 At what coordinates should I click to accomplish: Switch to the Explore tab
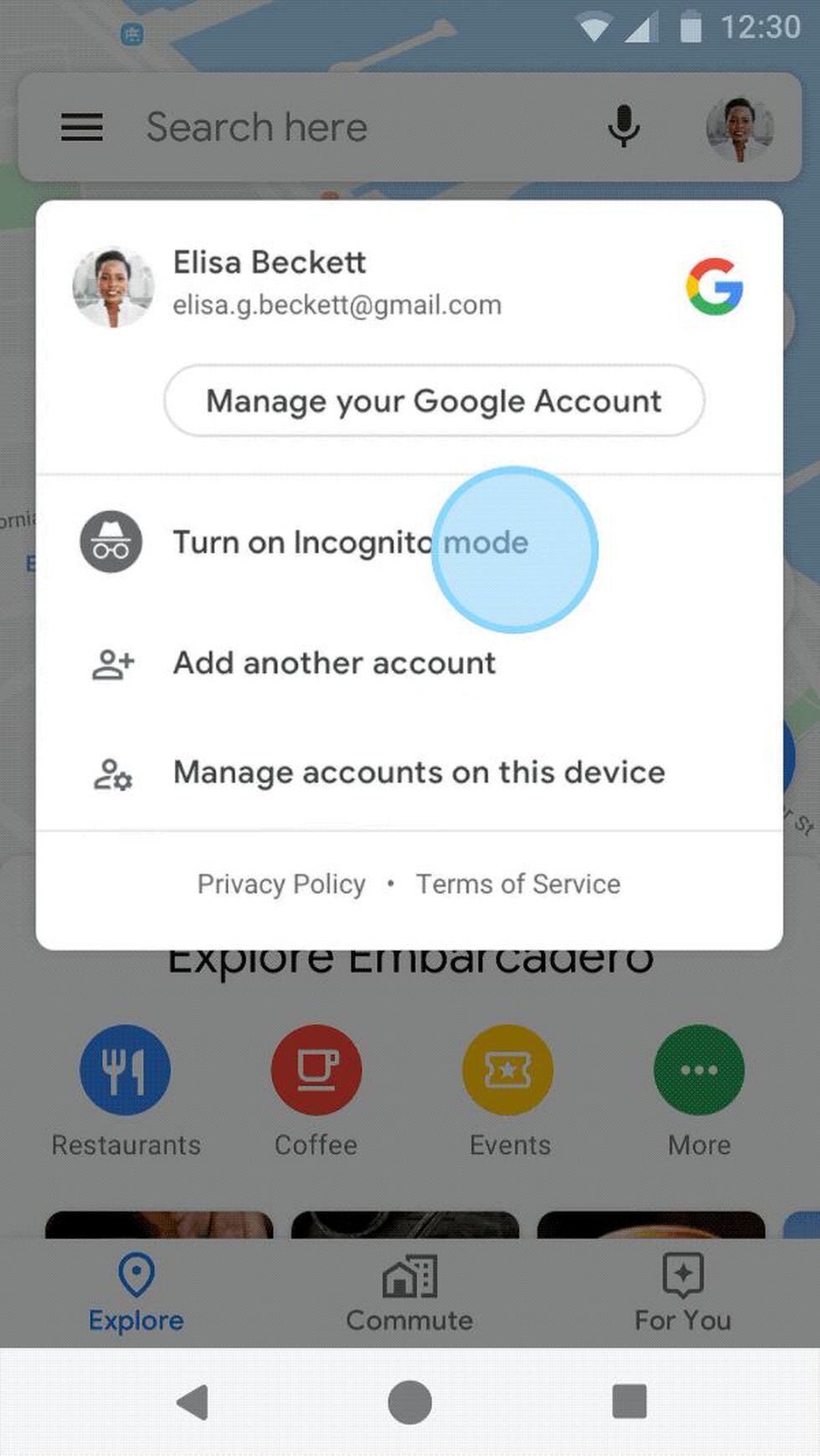click(x=136, y=1293)
